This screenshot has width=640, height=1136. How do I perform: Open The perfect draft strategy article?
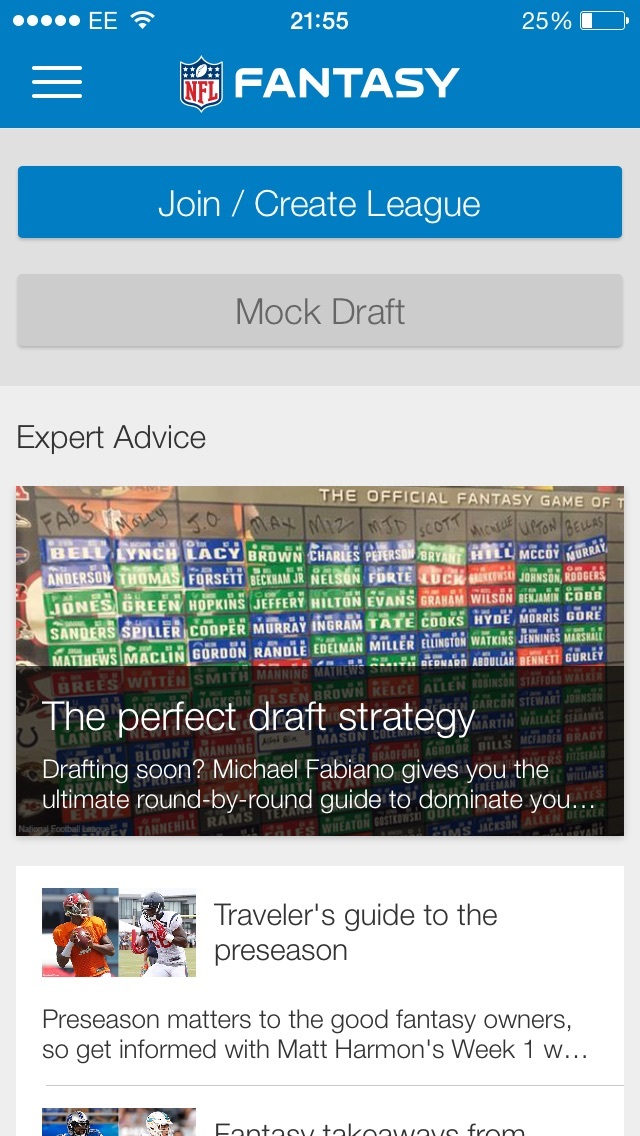[x=320, y=661]
